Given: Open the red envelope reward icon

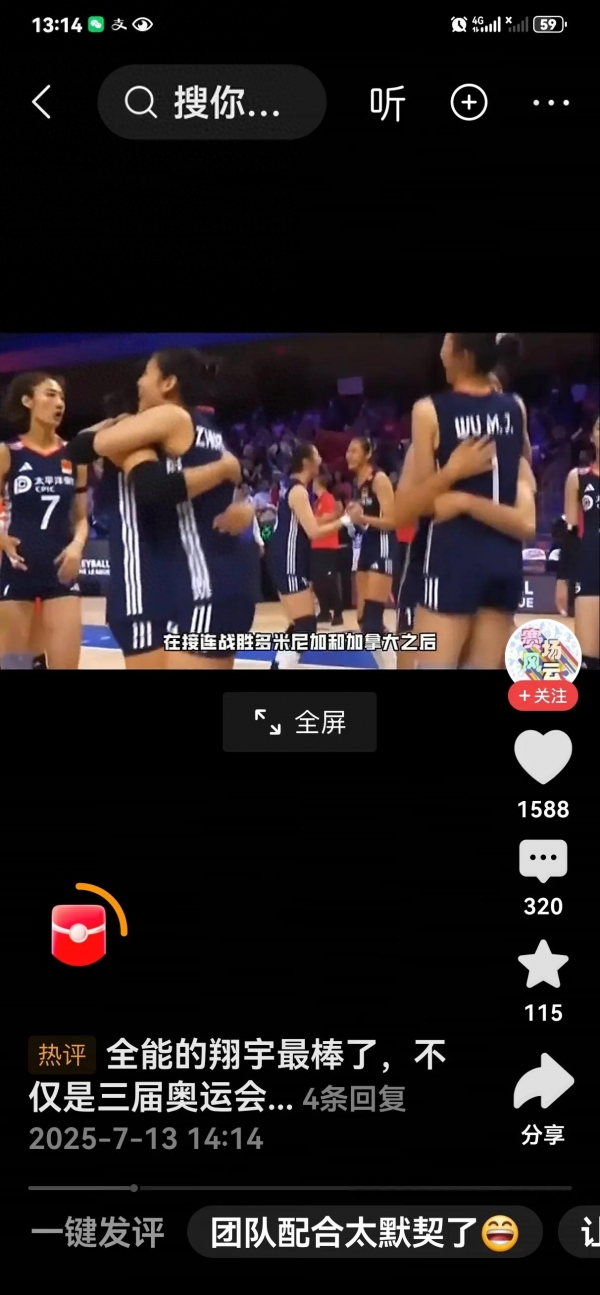Looking at the screenshot, I should pyautogui.click(x=79, y=934).
